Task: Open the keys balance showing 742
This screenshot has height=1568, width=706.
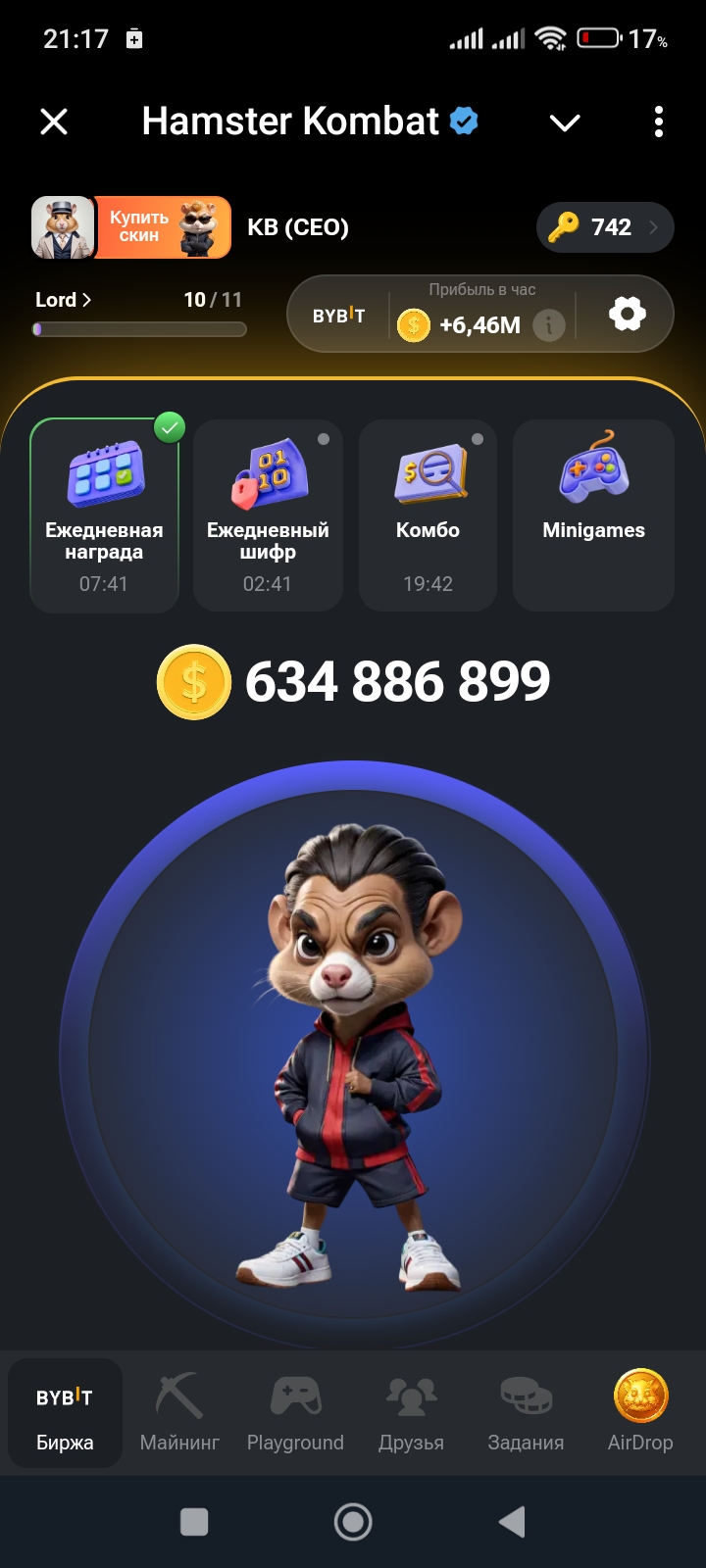Action: click(605, 227)
